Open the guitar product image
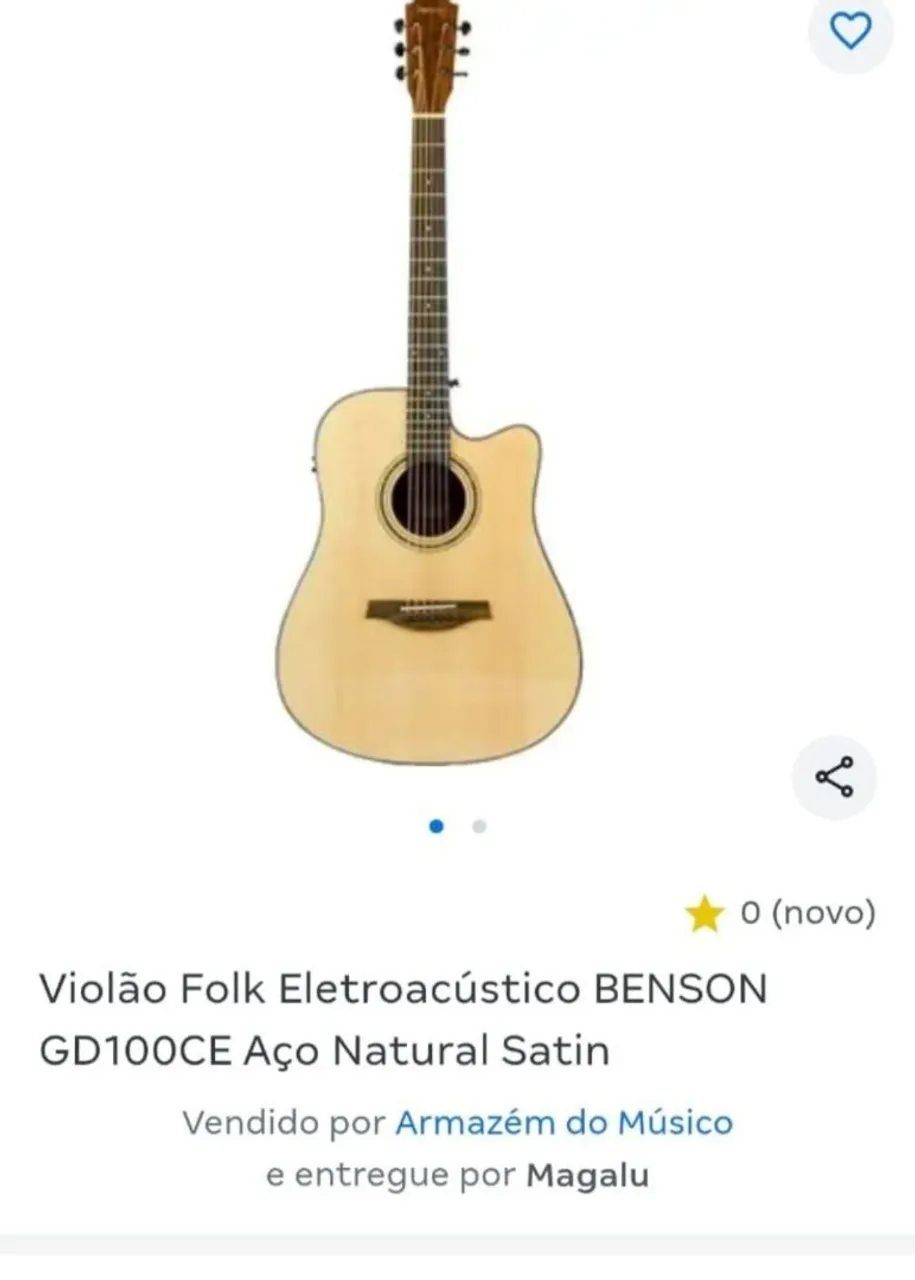This screenshot has width=915, height=1280. [x=430, y=383]
